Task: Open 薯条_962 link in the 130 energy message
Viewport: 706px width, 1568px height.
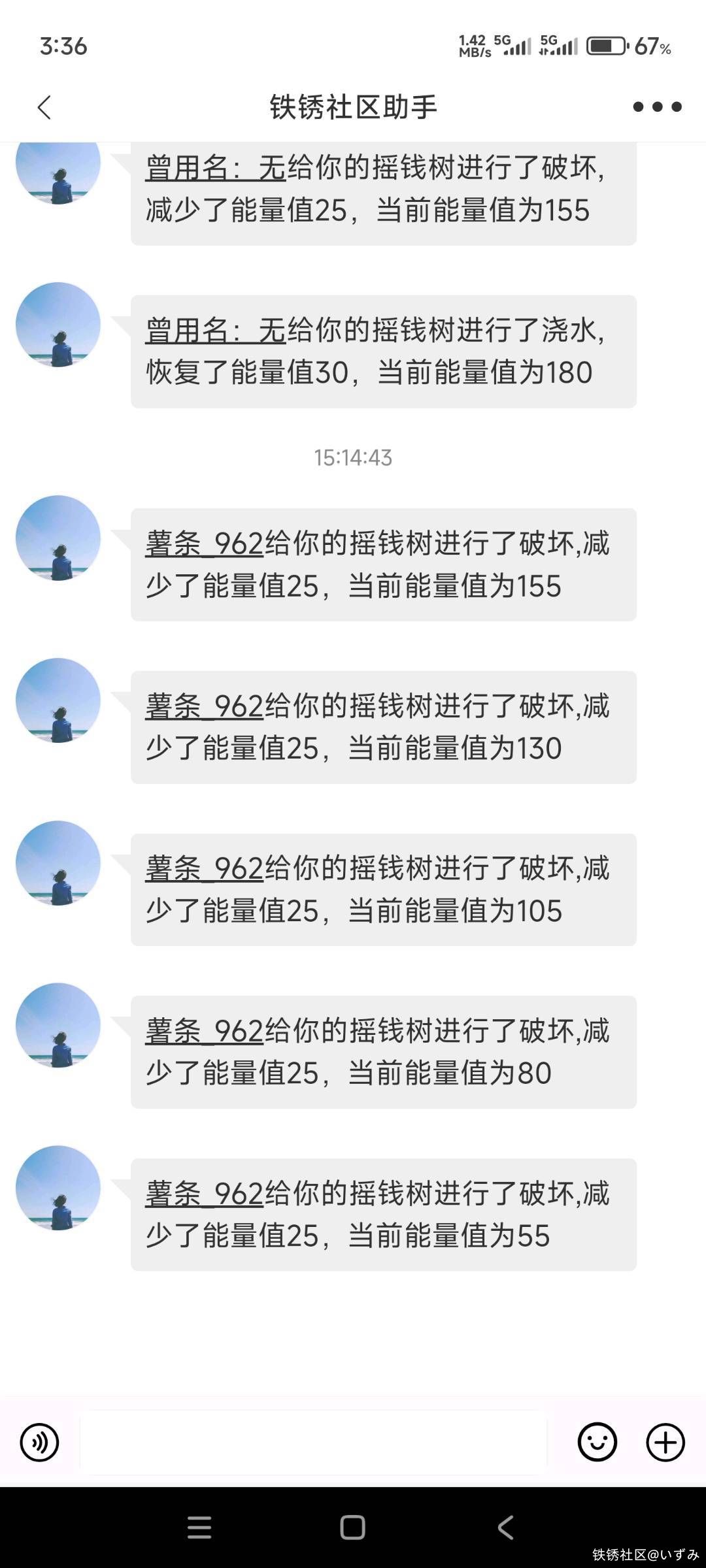Action: click(x=204, y=707)
